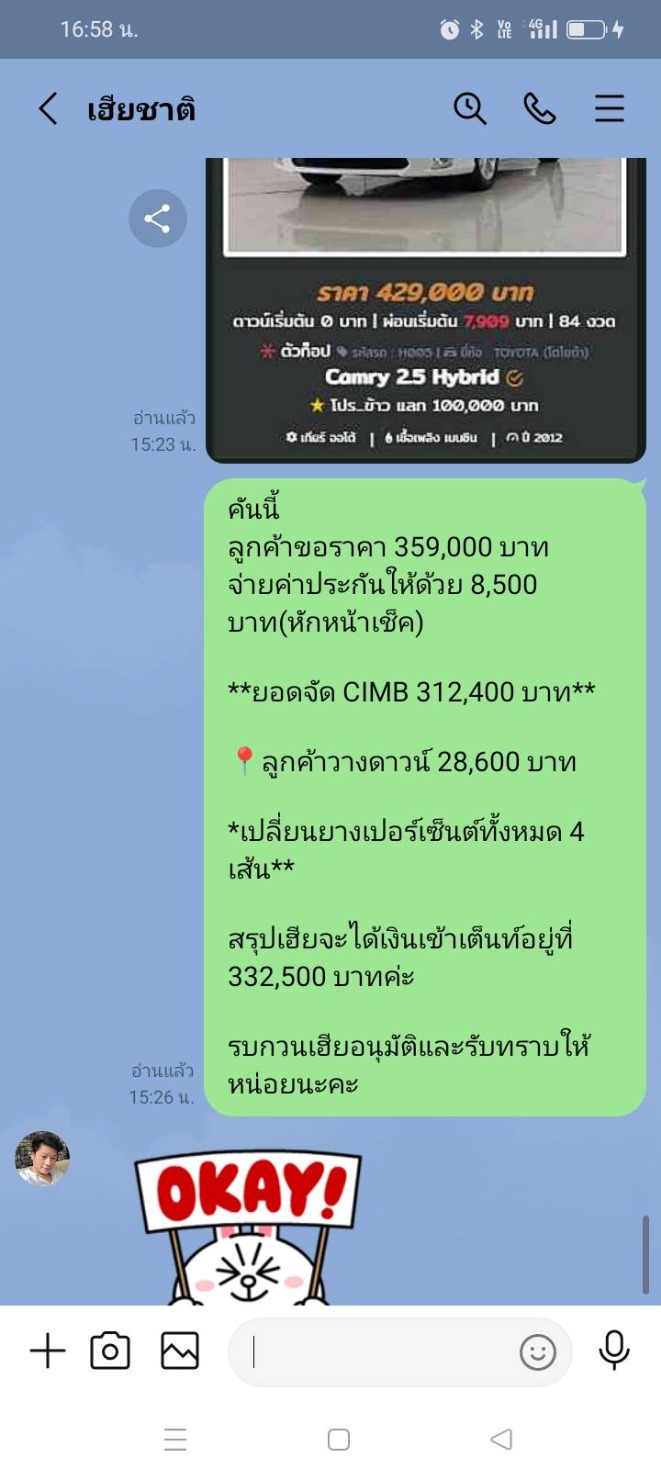Share the Camry 2.5 Hybrid image
The height and width of the screenshot is (1480, 661).
click(x=157, y=219)
